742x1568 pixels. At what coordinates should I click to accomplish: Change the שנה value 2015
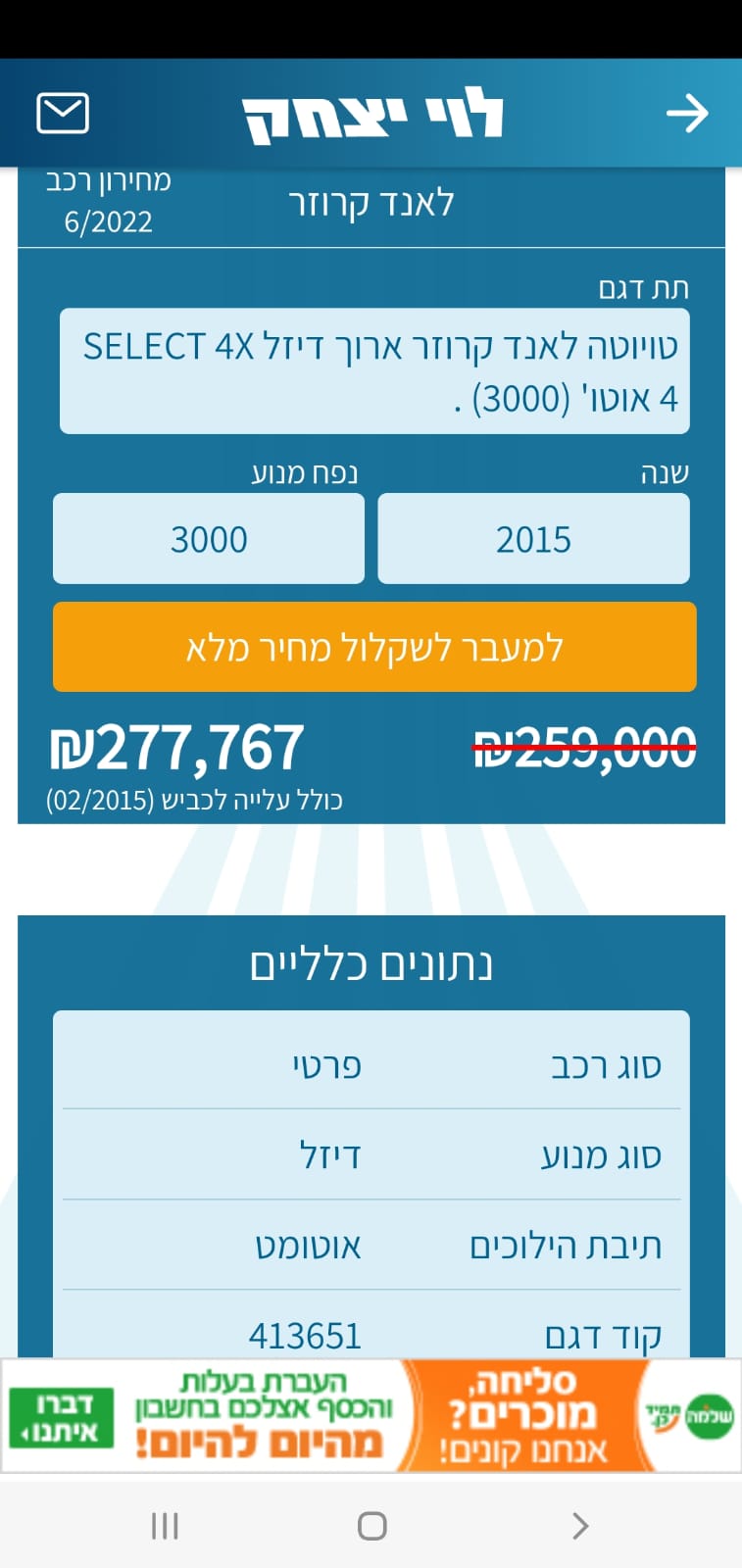[x=533, y=539]
